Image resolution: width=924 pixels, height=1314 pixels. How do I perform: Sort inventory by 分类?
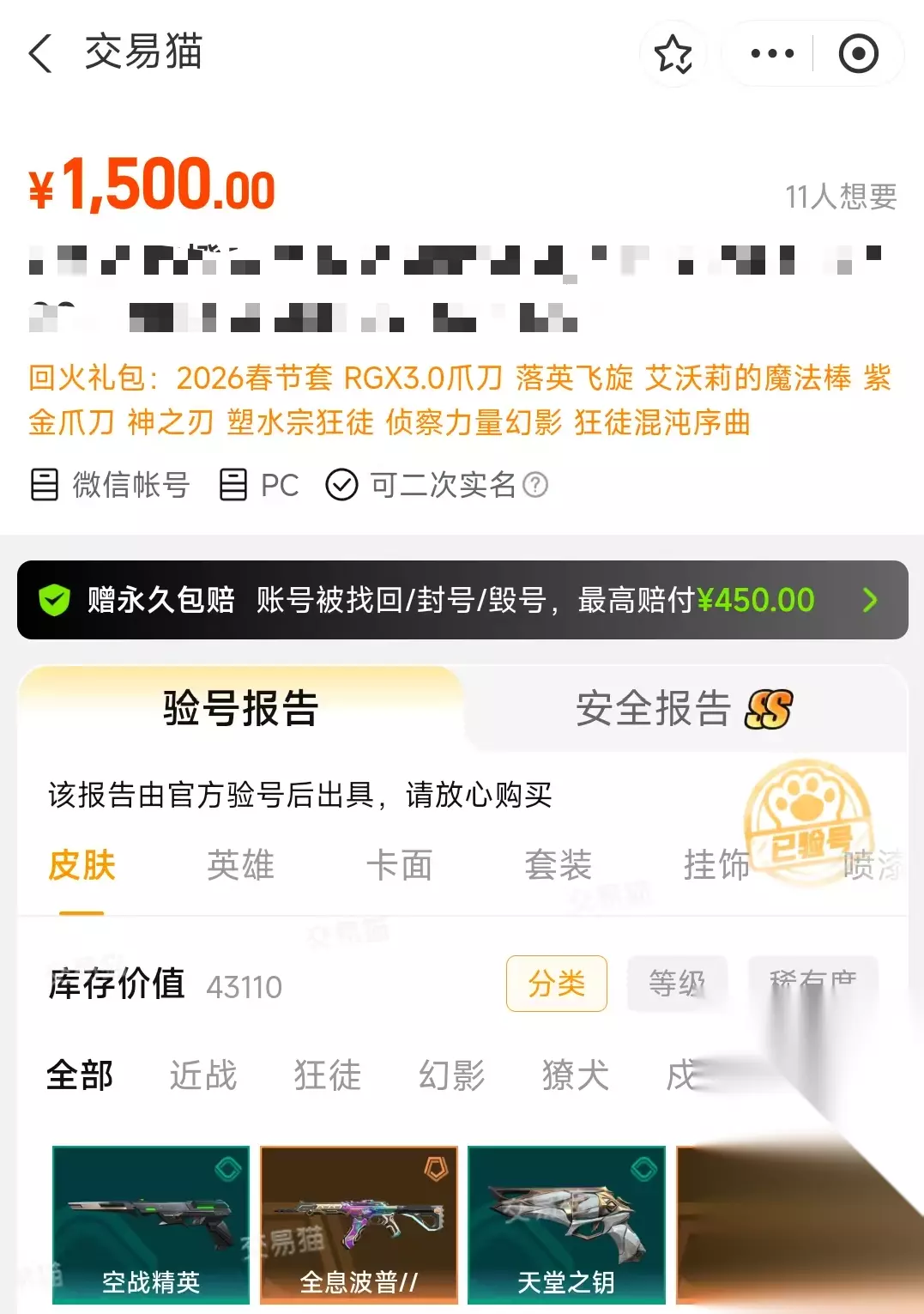tap(557, 984)
